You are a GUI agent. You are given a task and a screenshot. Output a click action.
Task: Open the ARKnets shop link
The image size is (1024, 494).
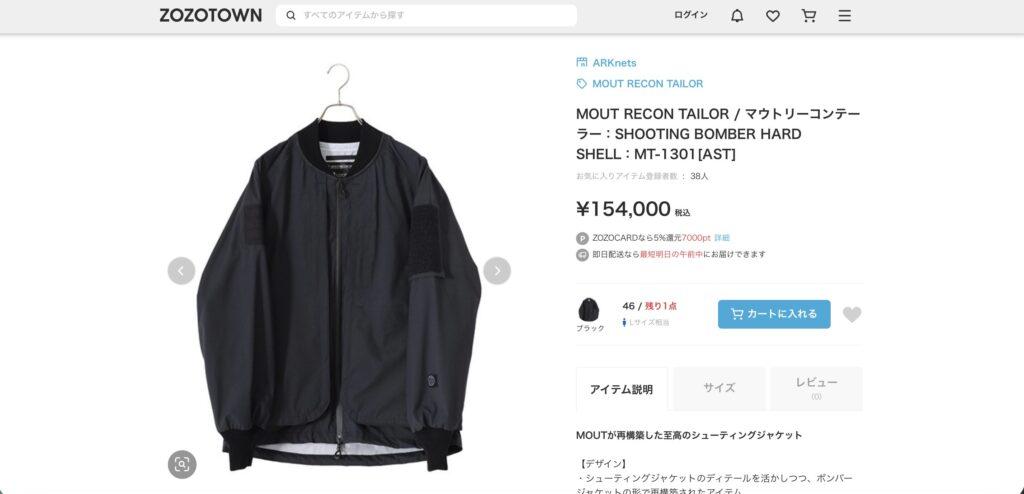[613, 63]
